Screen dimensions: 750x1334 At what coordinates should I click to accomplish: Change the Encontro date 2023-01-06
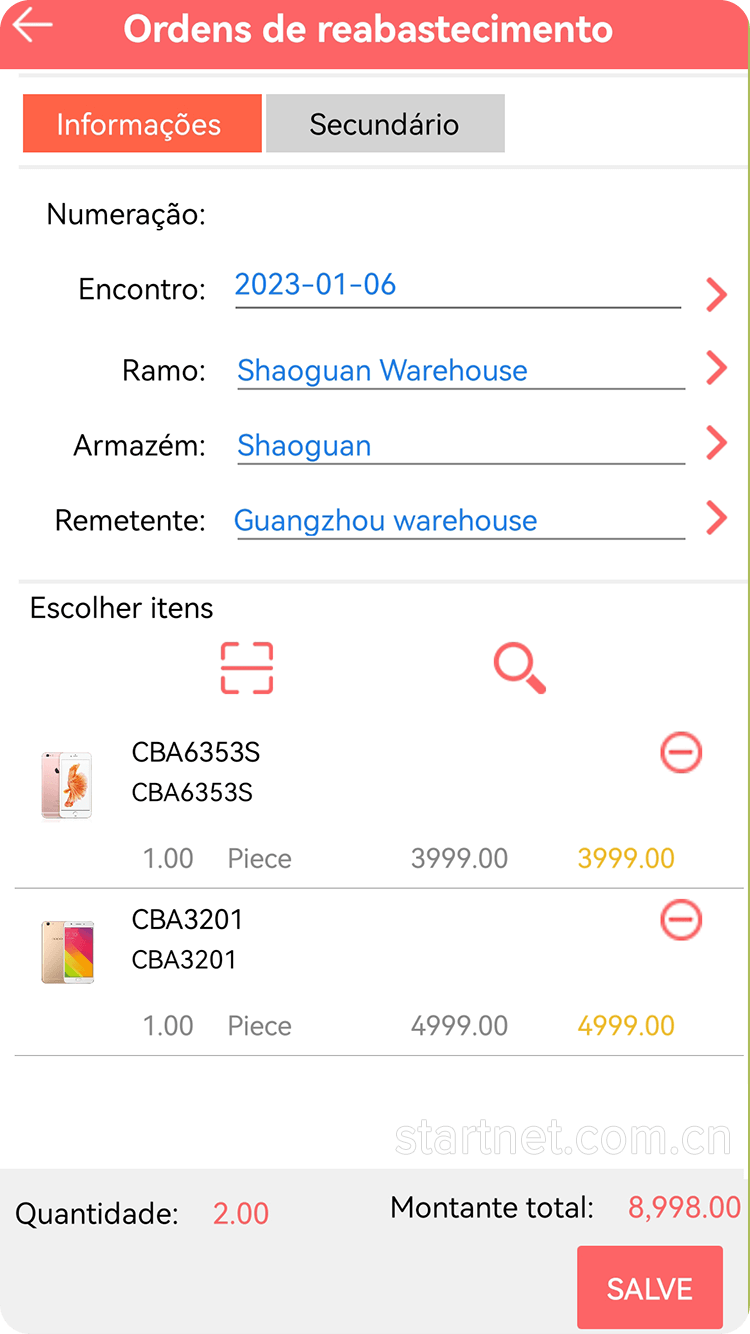[x=457, y=286]
